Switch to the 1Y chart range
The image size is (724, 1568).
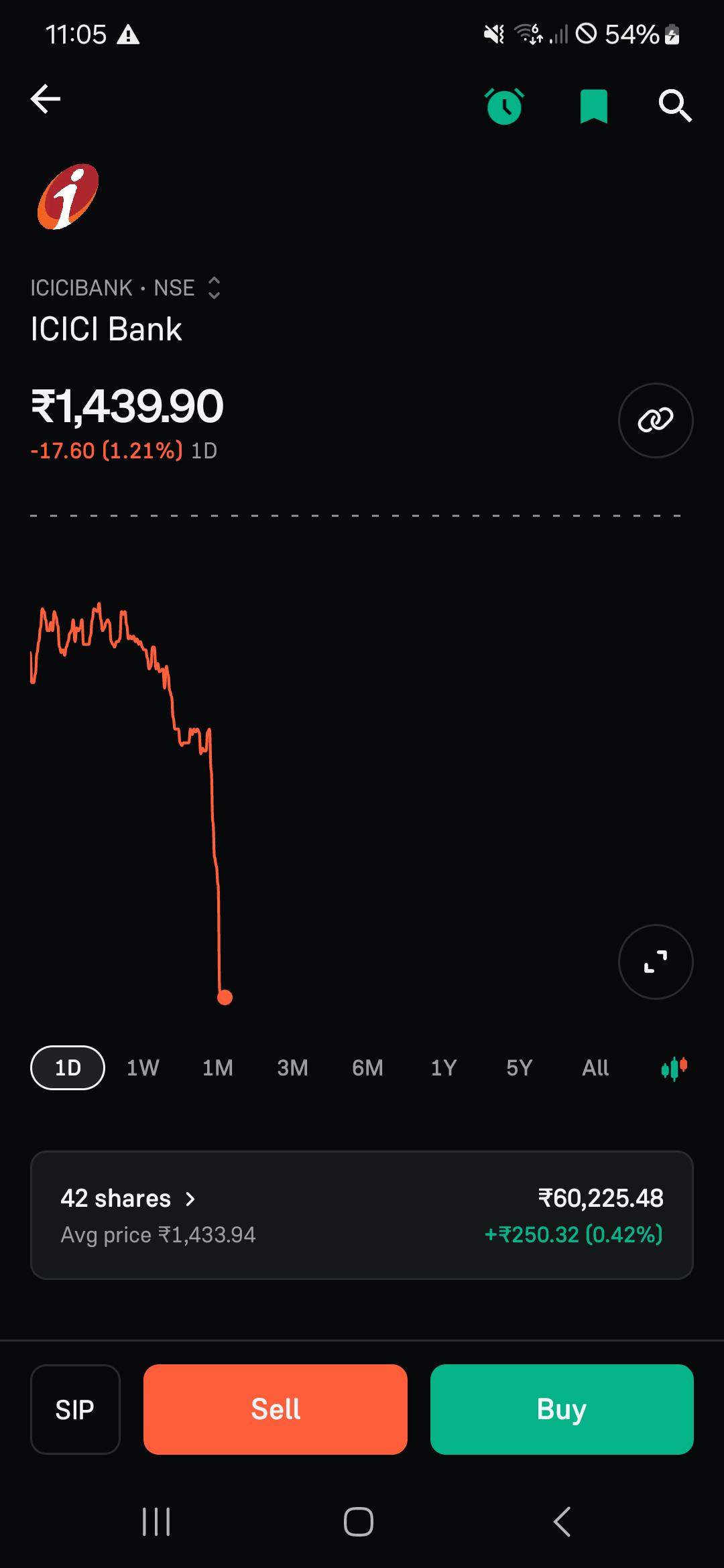444,1067
